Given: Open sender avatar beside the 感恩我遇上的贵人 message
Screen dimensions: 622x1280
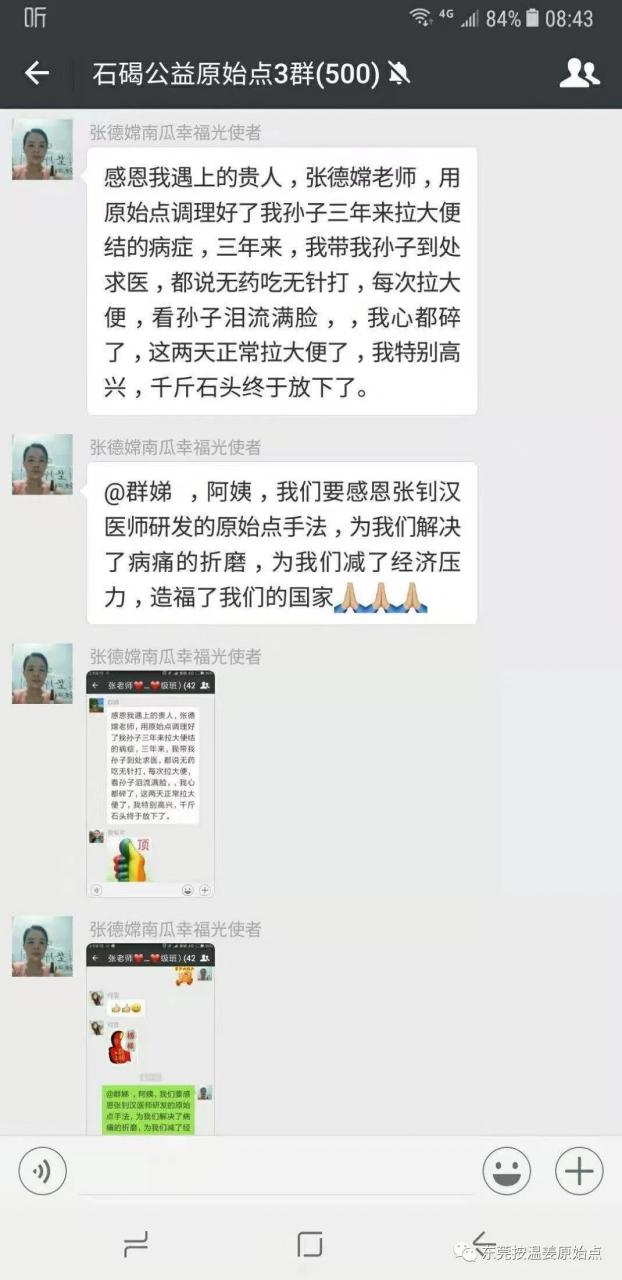Looking at the screenshot, I should tap(42, 150).
